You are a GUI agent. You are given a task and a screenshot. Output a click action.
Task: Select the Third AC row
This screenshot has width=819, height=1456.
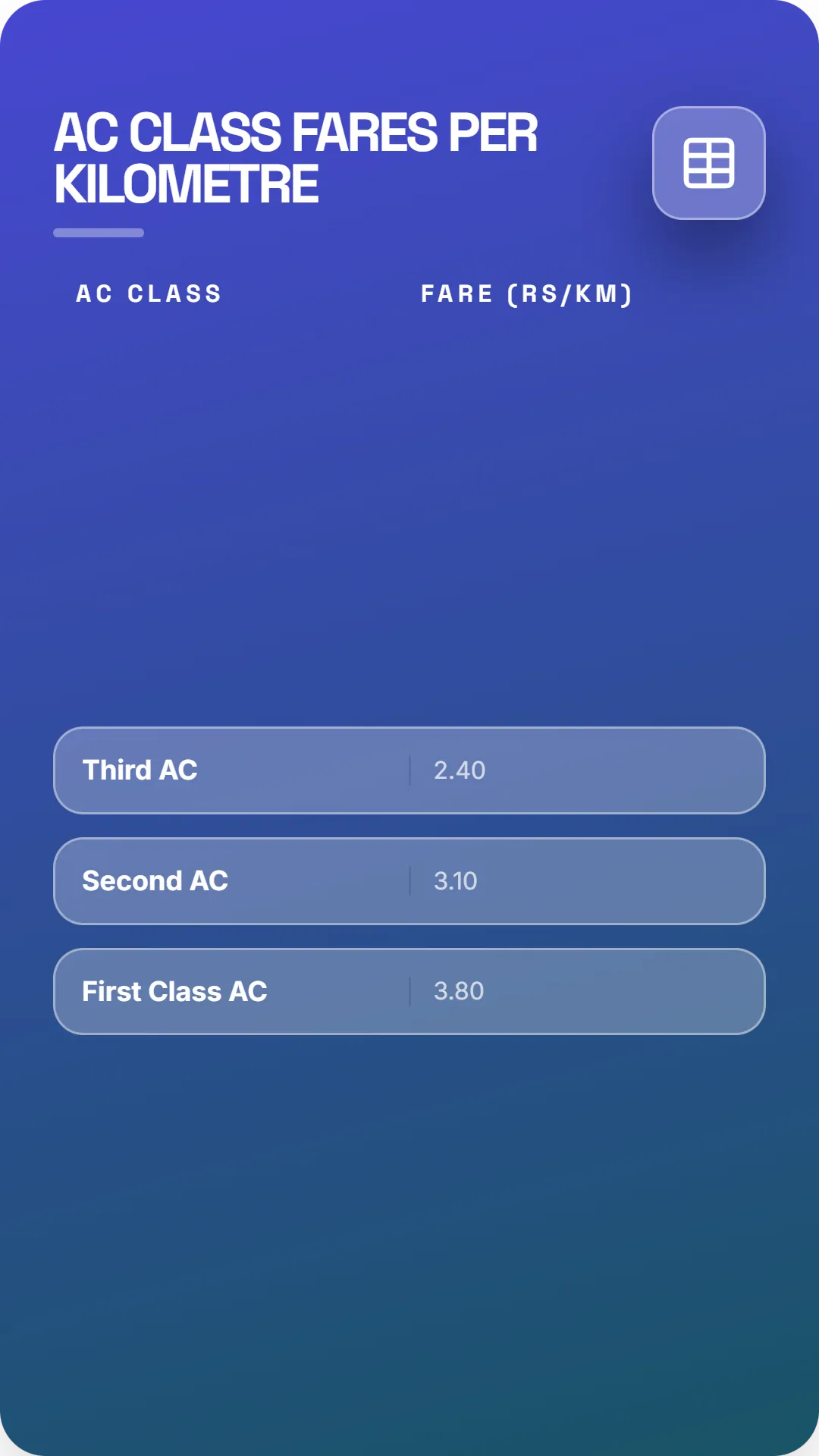409,770
